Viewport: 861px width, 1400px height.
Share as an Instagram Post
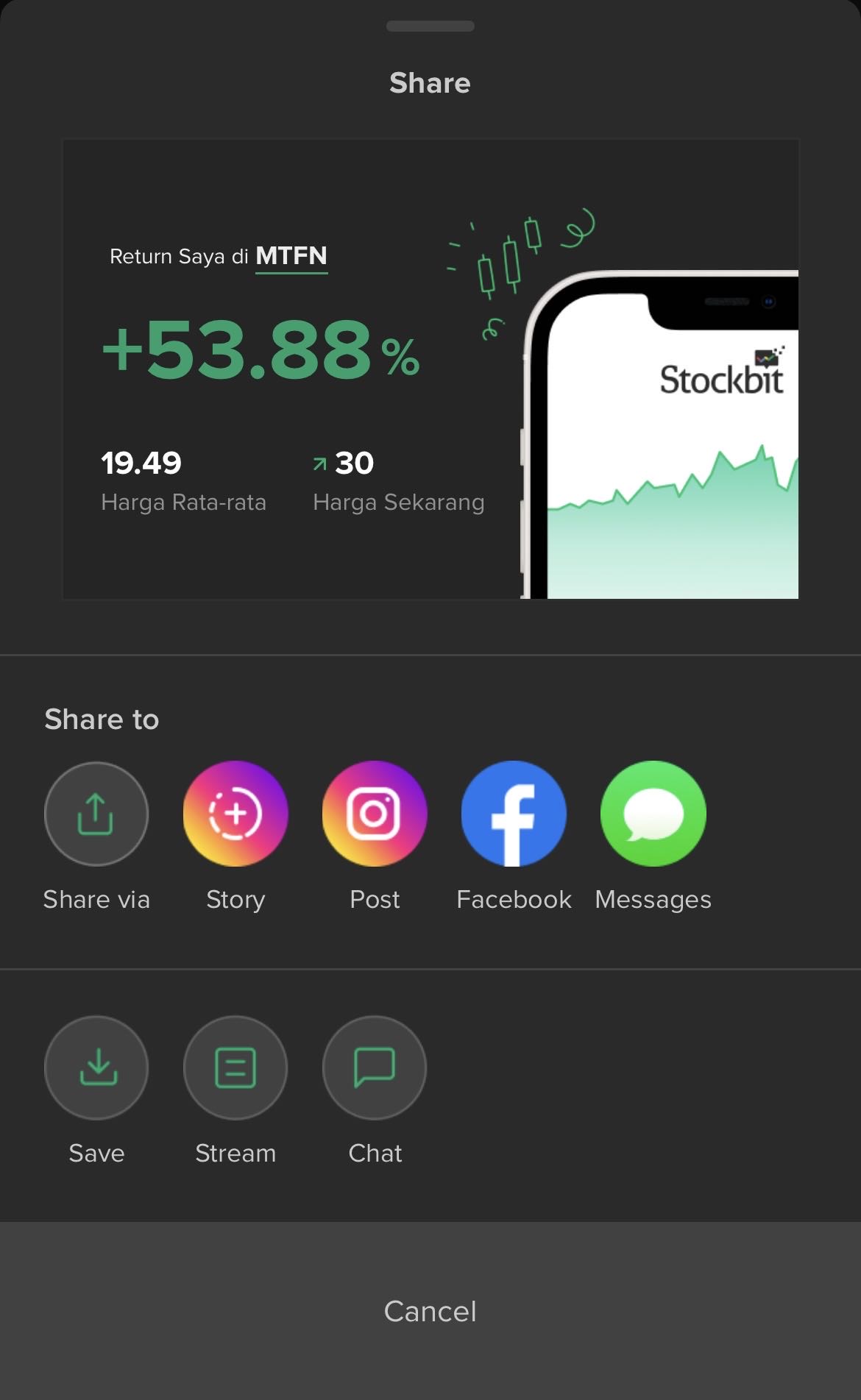(375, 814)
